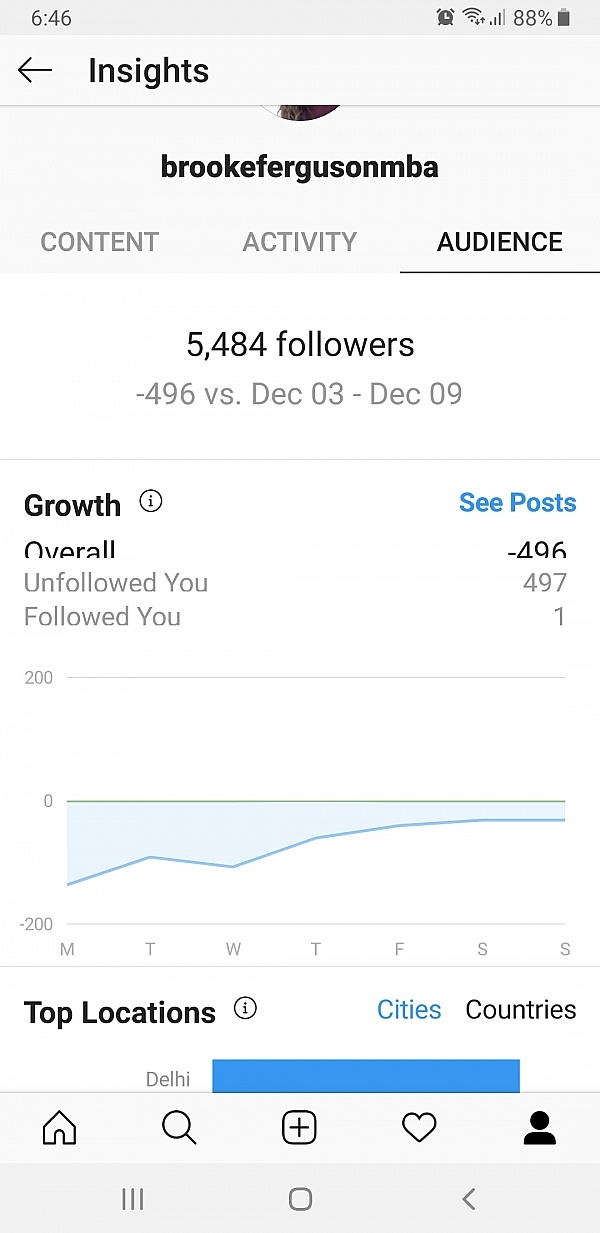Switch to the Activity tab
Screen dimensions: 600x1233
click(x=299, y=242)
